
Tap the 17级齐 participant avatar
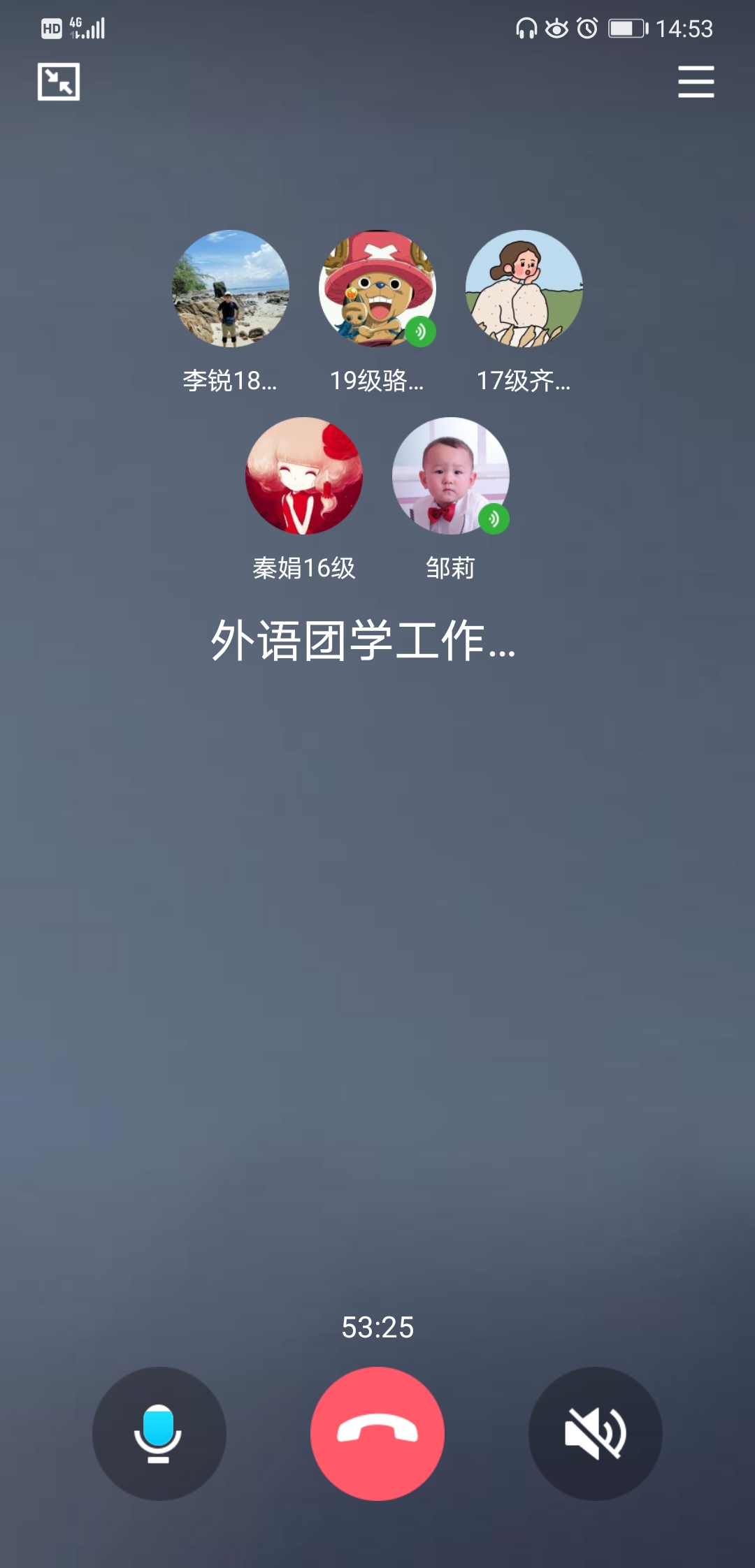[524, 289]
